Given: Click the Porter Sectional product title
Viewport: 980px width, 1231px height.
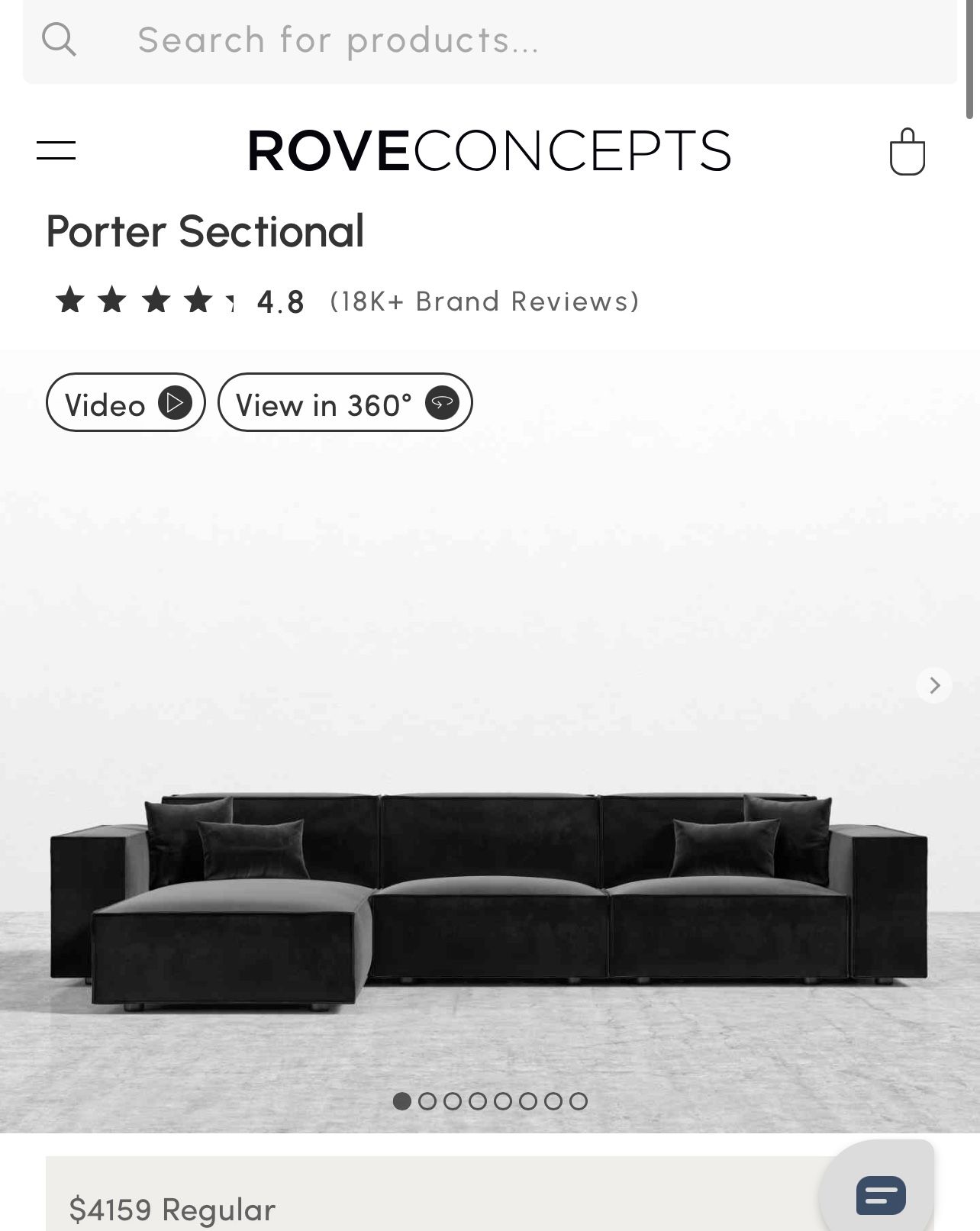Looking at the screenshot, I should pyautogui.click(x=205, y=231).
